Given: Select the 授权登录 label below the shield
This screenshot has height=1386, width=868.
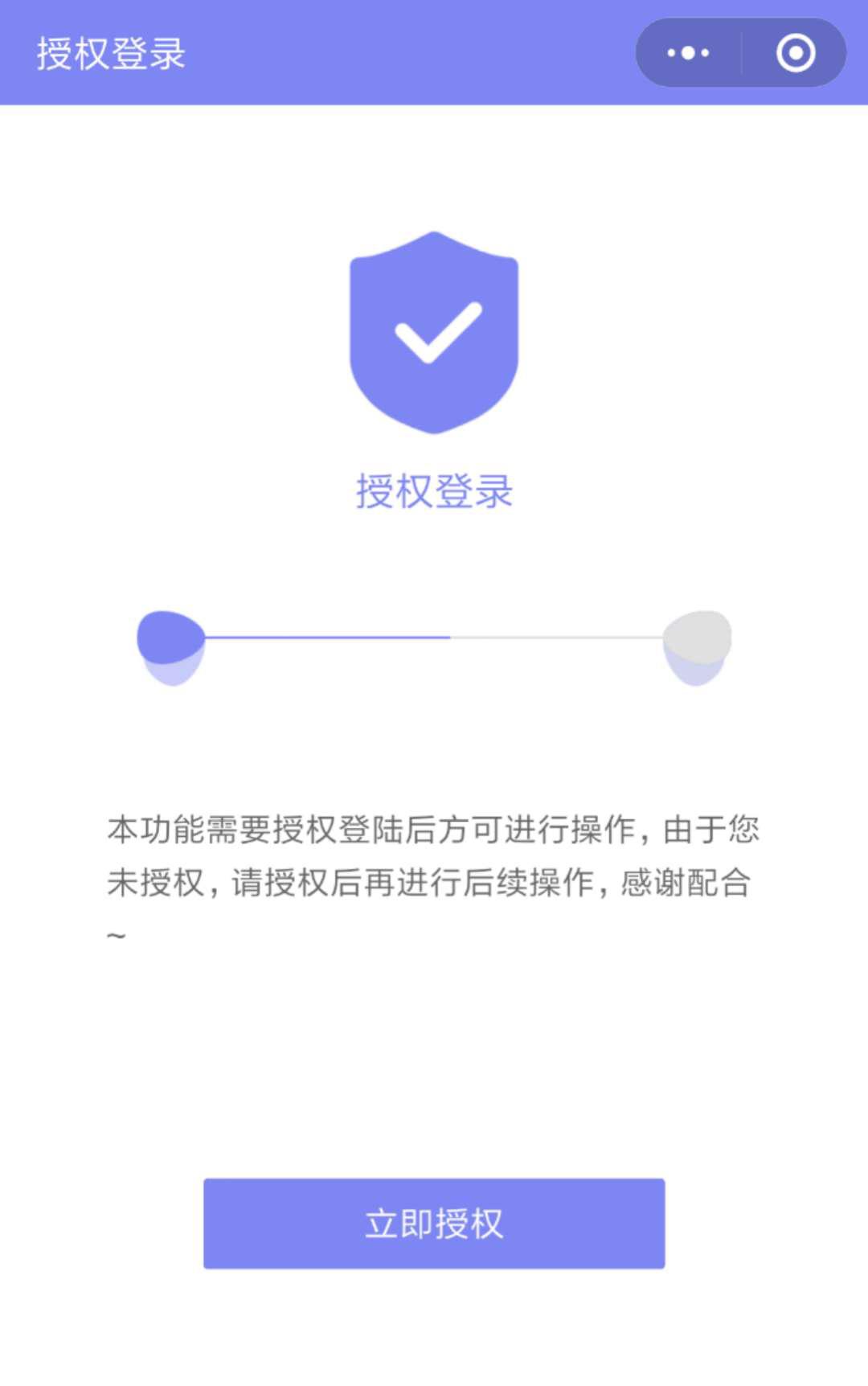Looking at the screenshot, I should [433, 492].
